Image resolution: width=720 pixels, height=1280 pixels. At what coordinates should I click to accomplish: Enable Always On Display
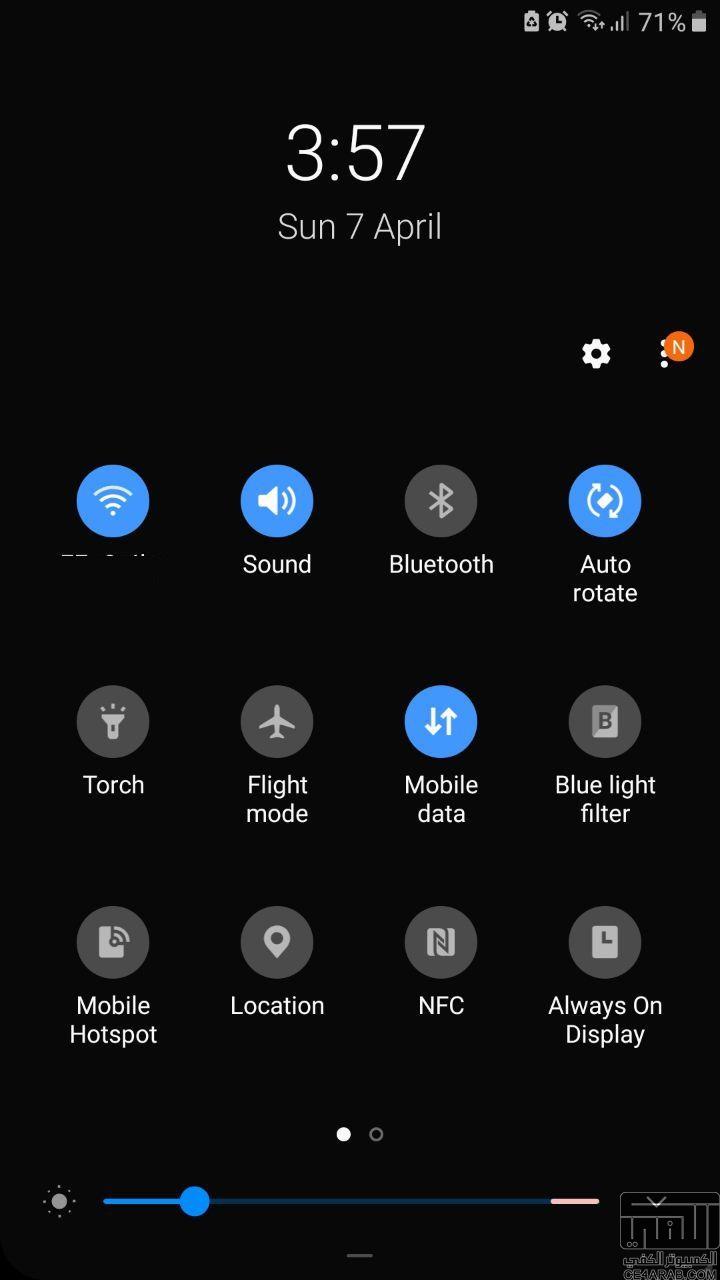tap(605, 942)
